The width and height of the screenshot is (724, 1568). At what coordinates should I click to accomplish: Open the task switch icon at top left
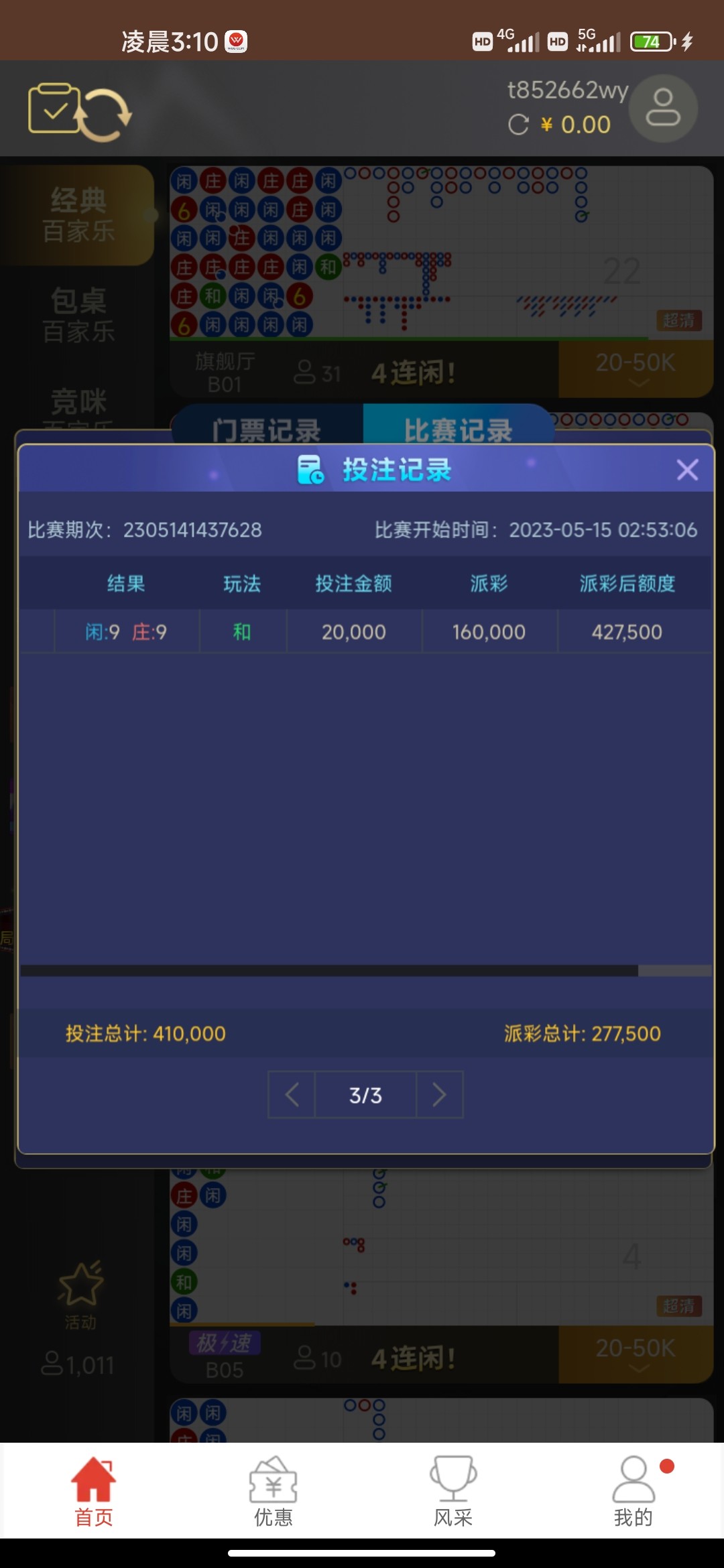(x=79, y=111)
